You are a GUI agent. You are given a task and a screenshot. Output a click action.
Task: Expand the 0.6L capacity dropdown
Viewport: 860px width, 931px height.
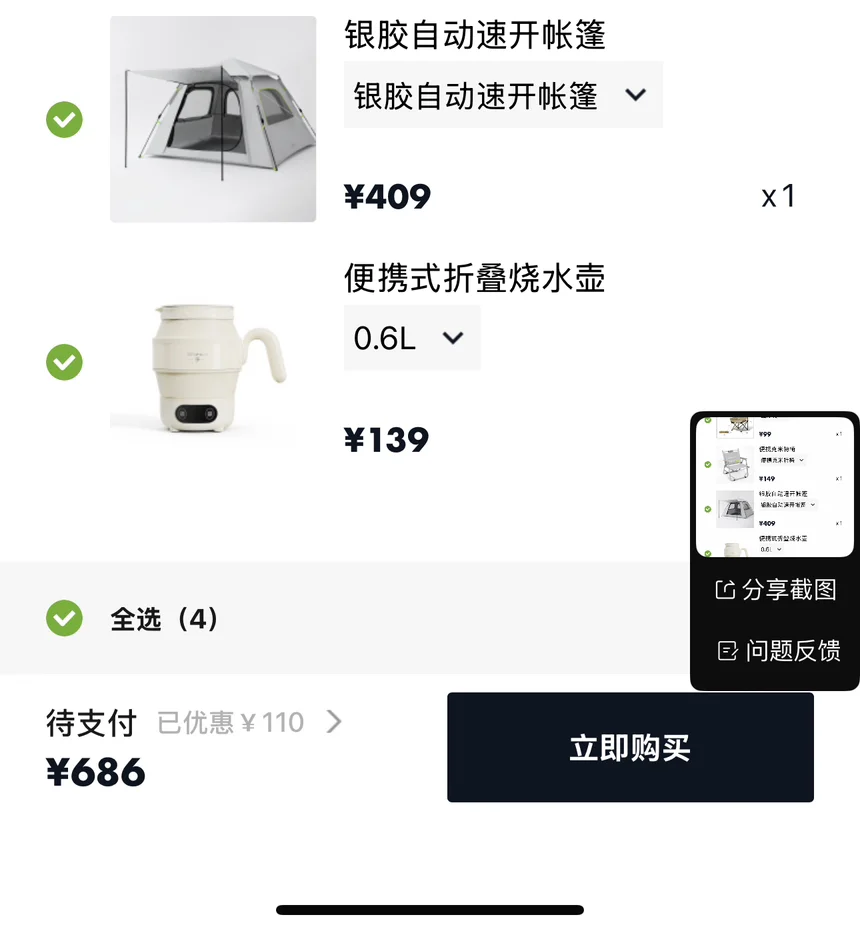[412, 338]
